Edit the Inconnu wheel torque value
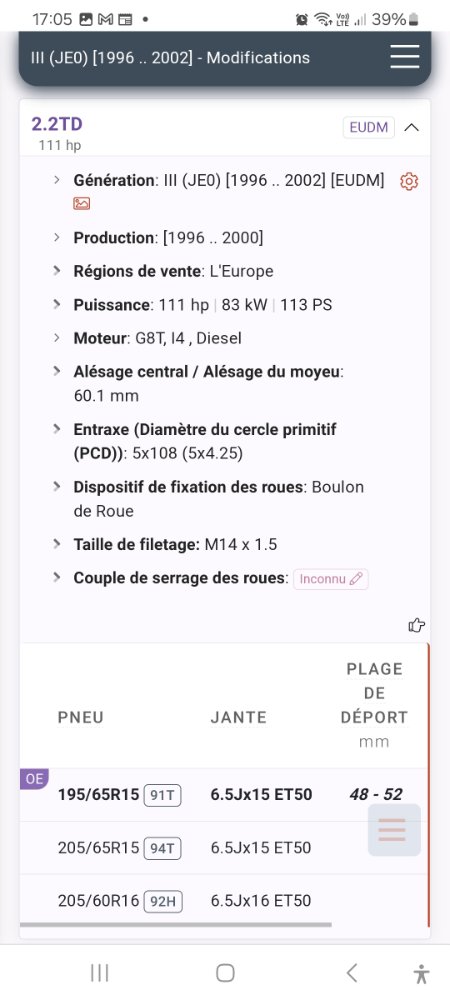The height and width of the screenshot is (1000, 450). coord(331,579)
